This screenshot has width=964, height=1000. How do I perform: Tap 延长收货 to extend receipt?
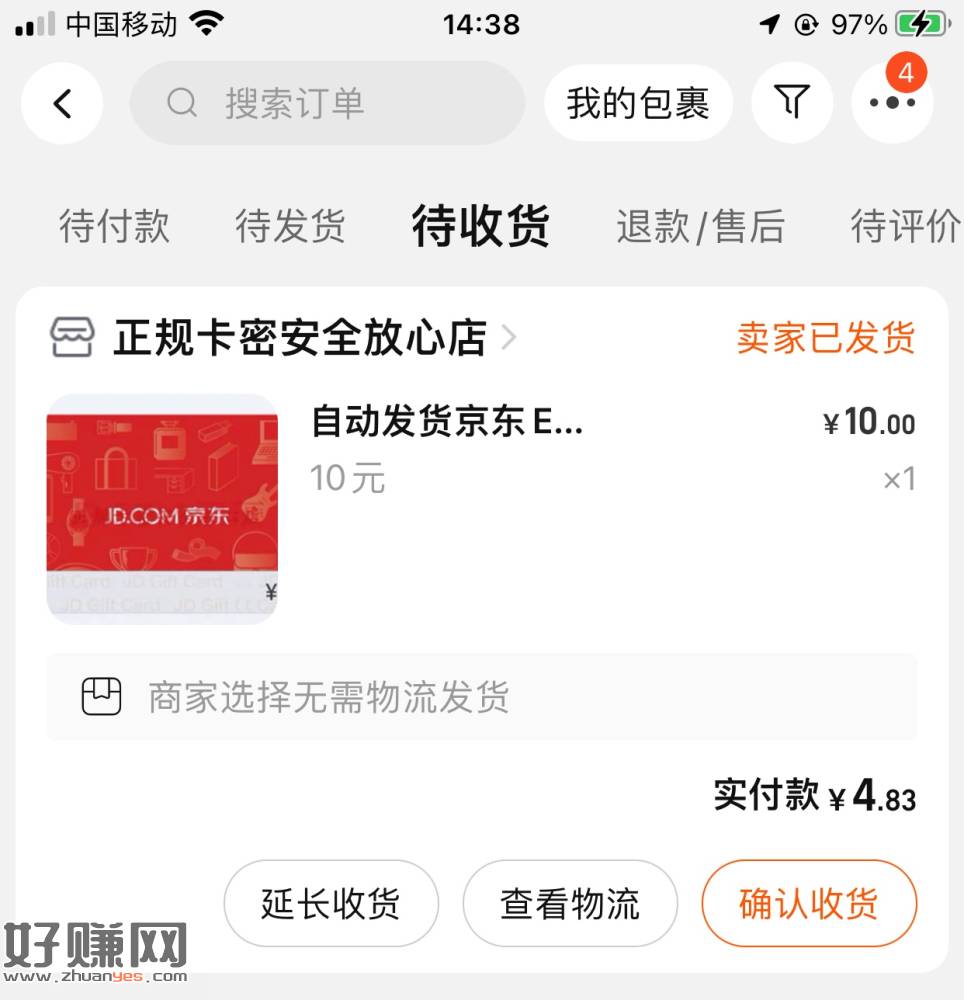(x=331, y=904)
